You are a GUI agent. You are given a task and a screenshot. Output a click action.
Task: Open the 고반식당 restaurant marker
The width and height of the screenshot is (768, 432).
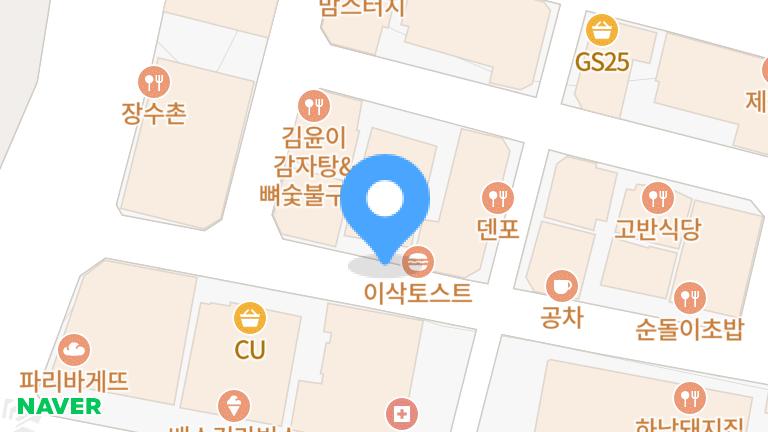[656, 197]
